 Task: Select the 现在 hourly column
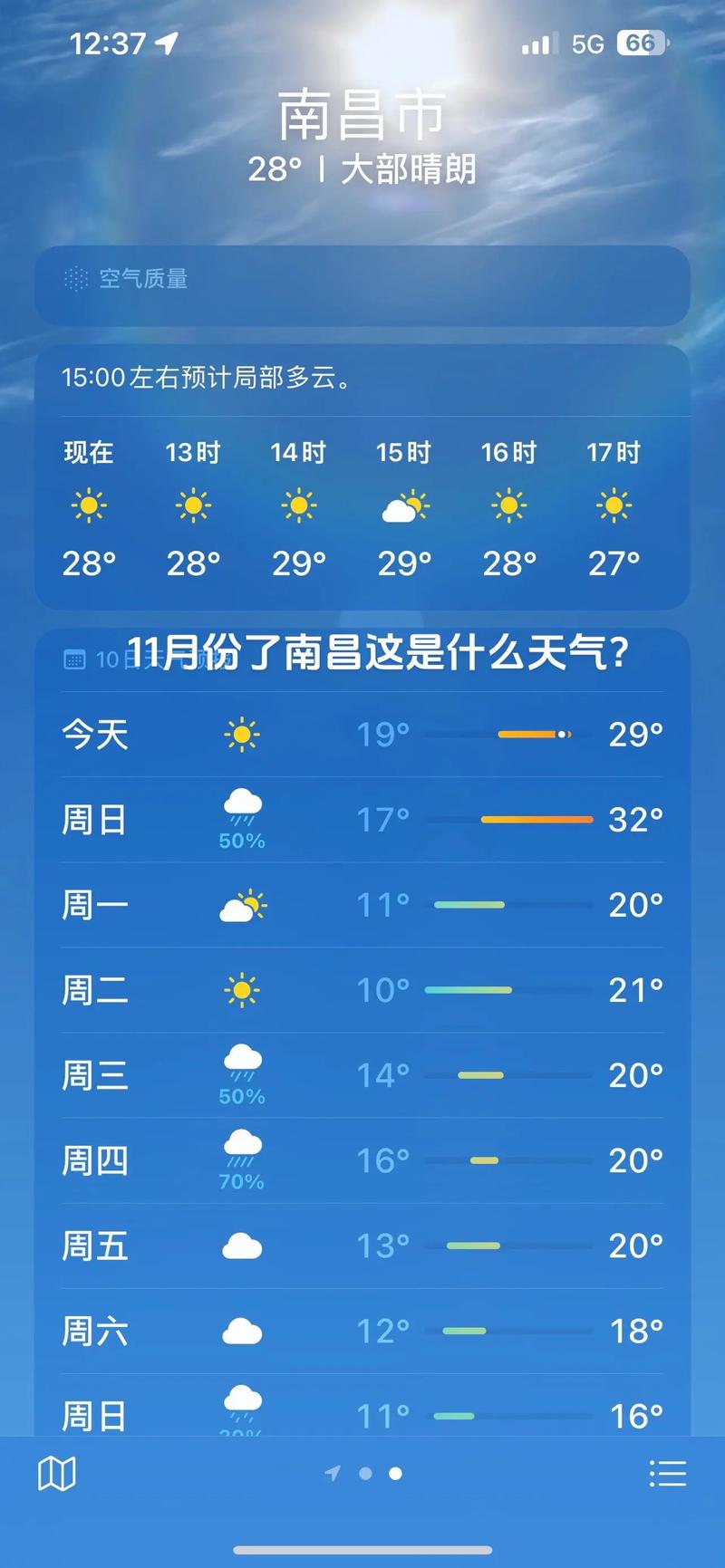[88, 507]
